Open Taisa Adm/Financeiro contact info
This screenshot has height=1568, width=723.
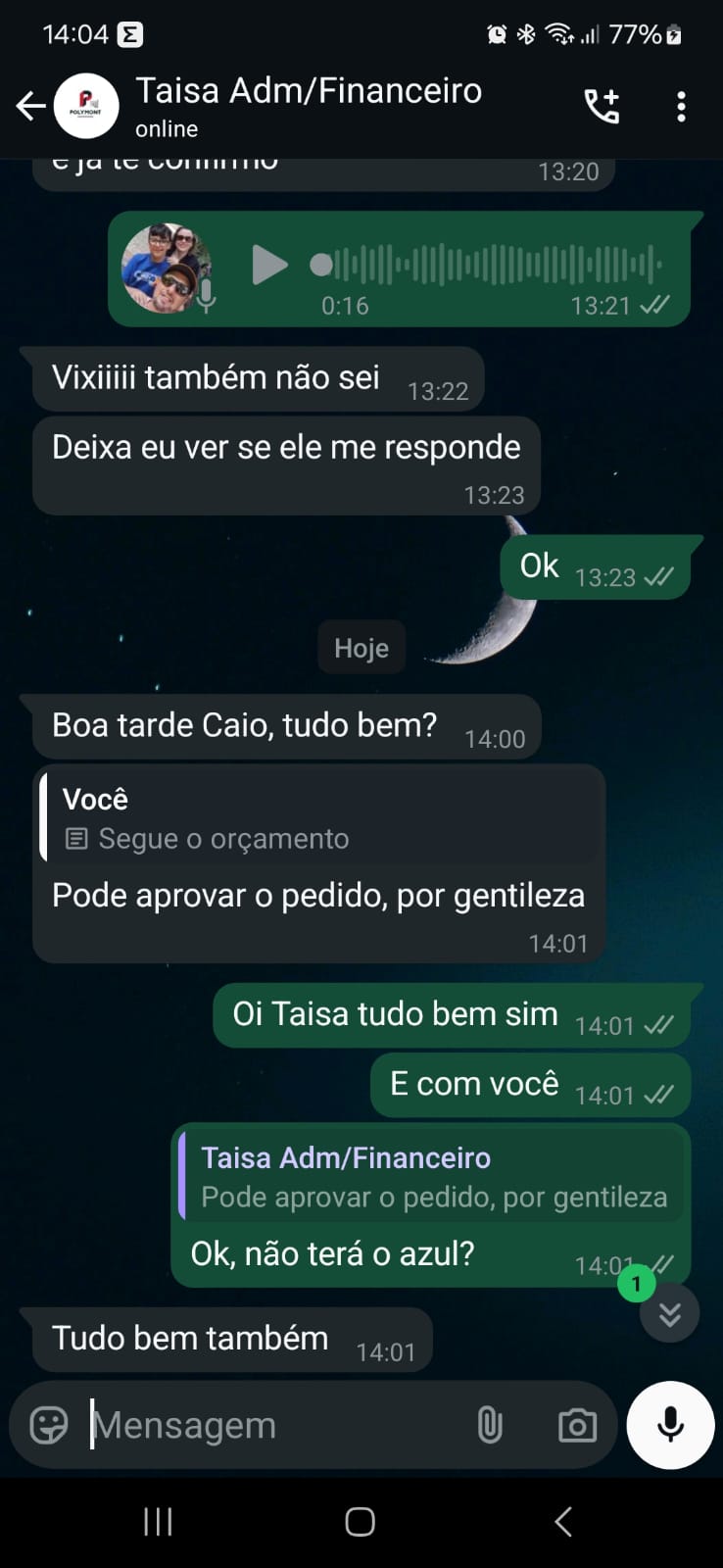pos(309,106)
